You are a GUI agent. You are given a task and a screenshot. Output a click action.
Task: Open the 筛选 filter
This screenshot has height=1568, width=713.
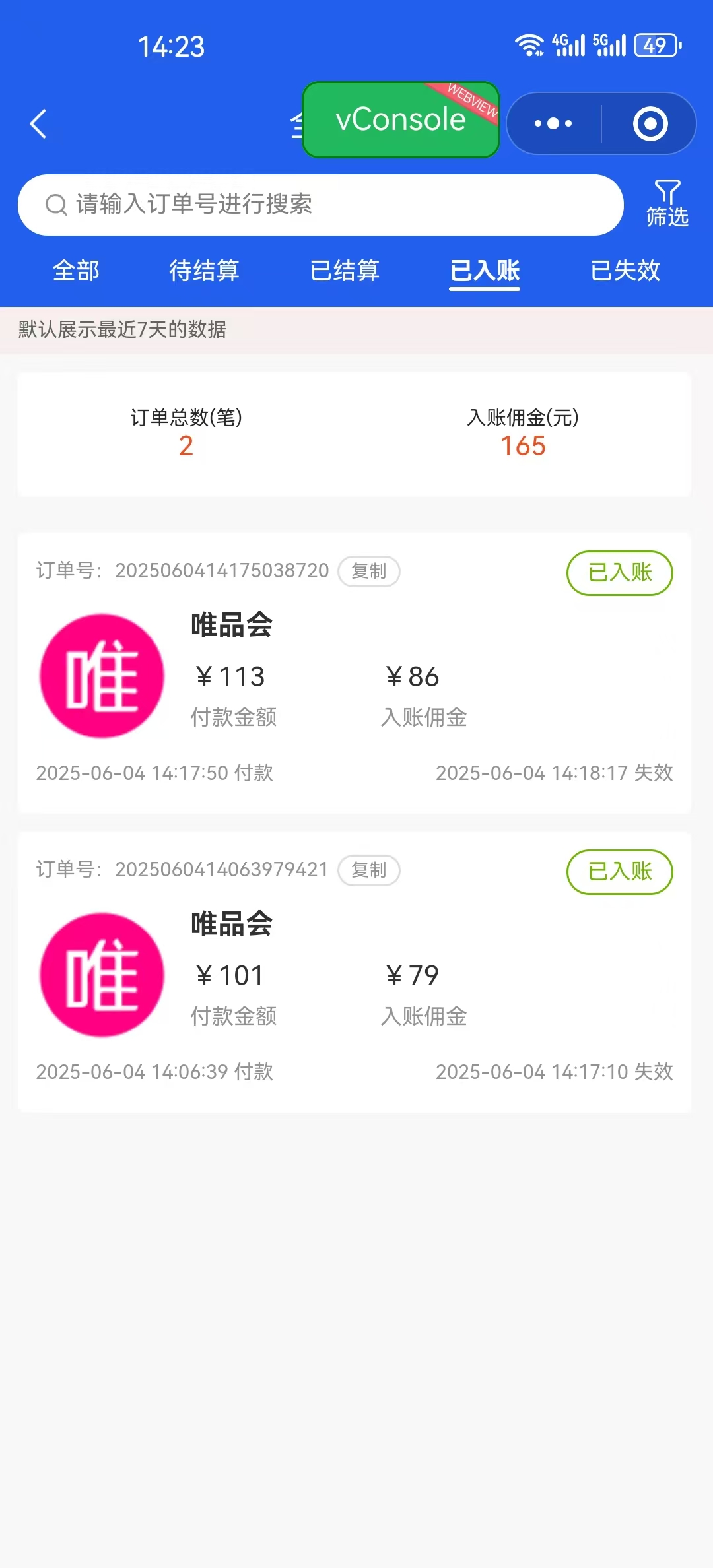[667, 204]
